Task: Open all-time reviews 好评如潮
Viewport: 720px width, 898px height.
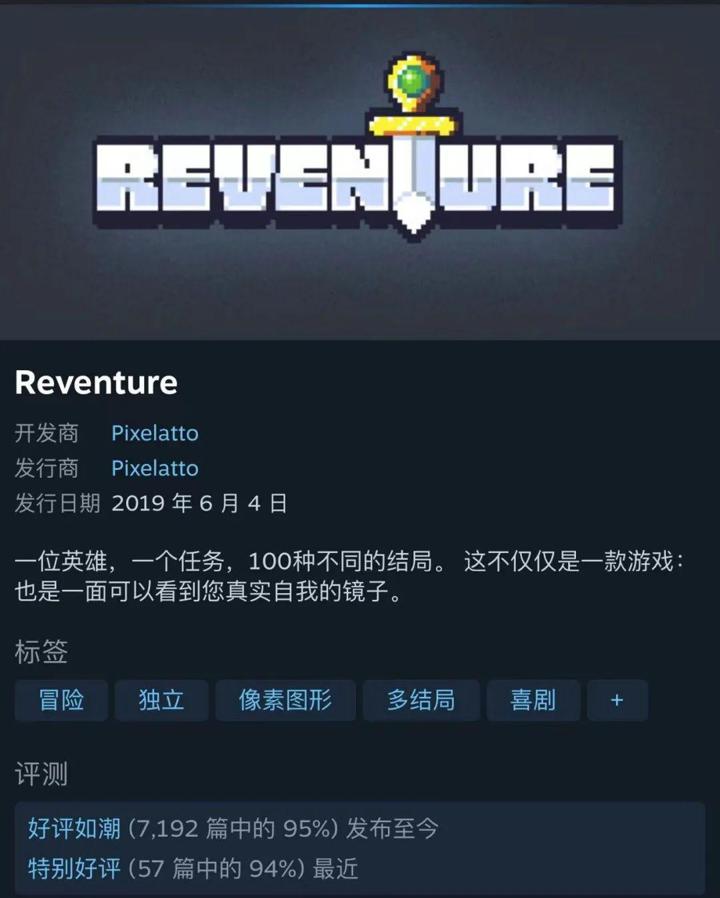Action: coord(74,828)
